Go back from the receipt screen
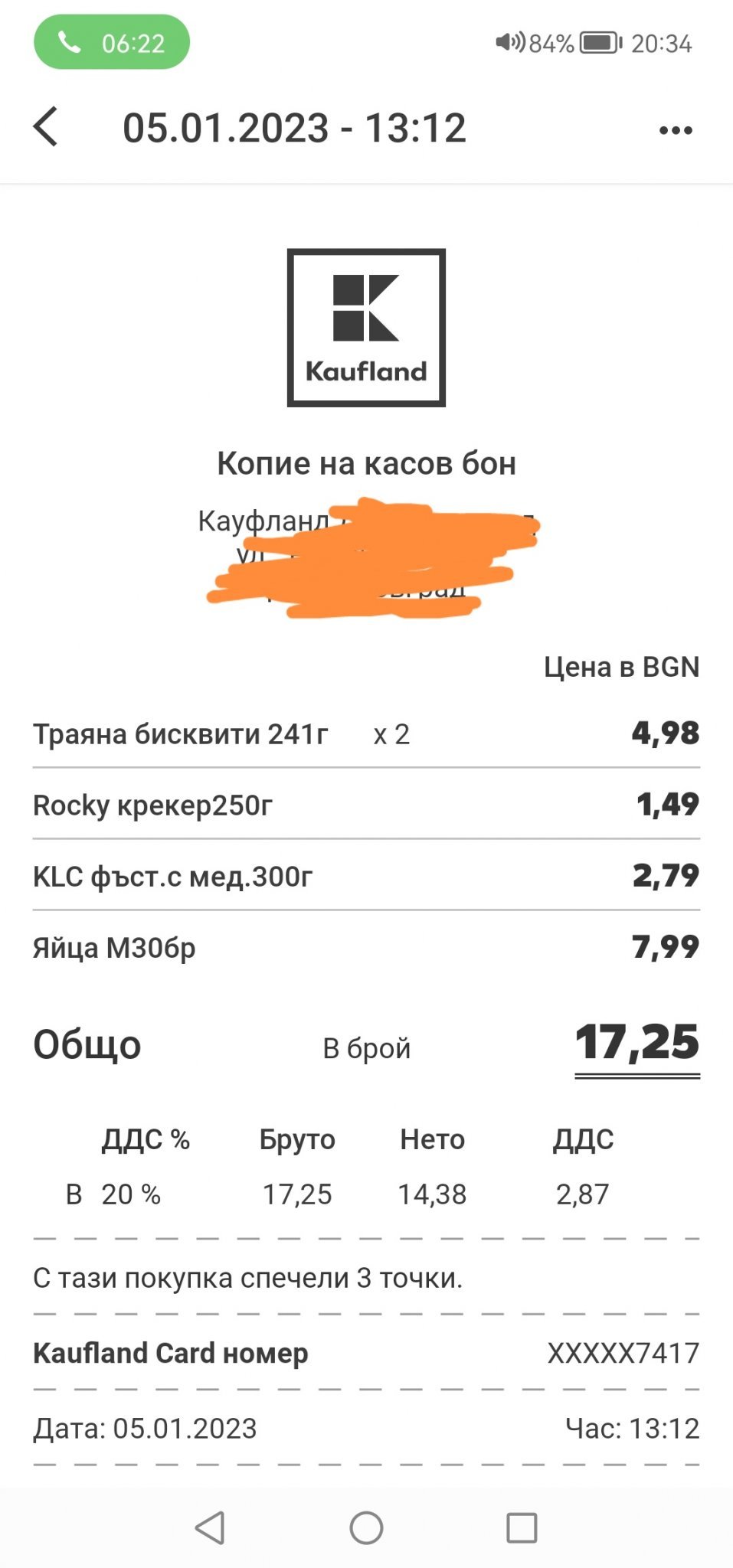Viewport: 733px width, 1568px height. coord(46,127)
